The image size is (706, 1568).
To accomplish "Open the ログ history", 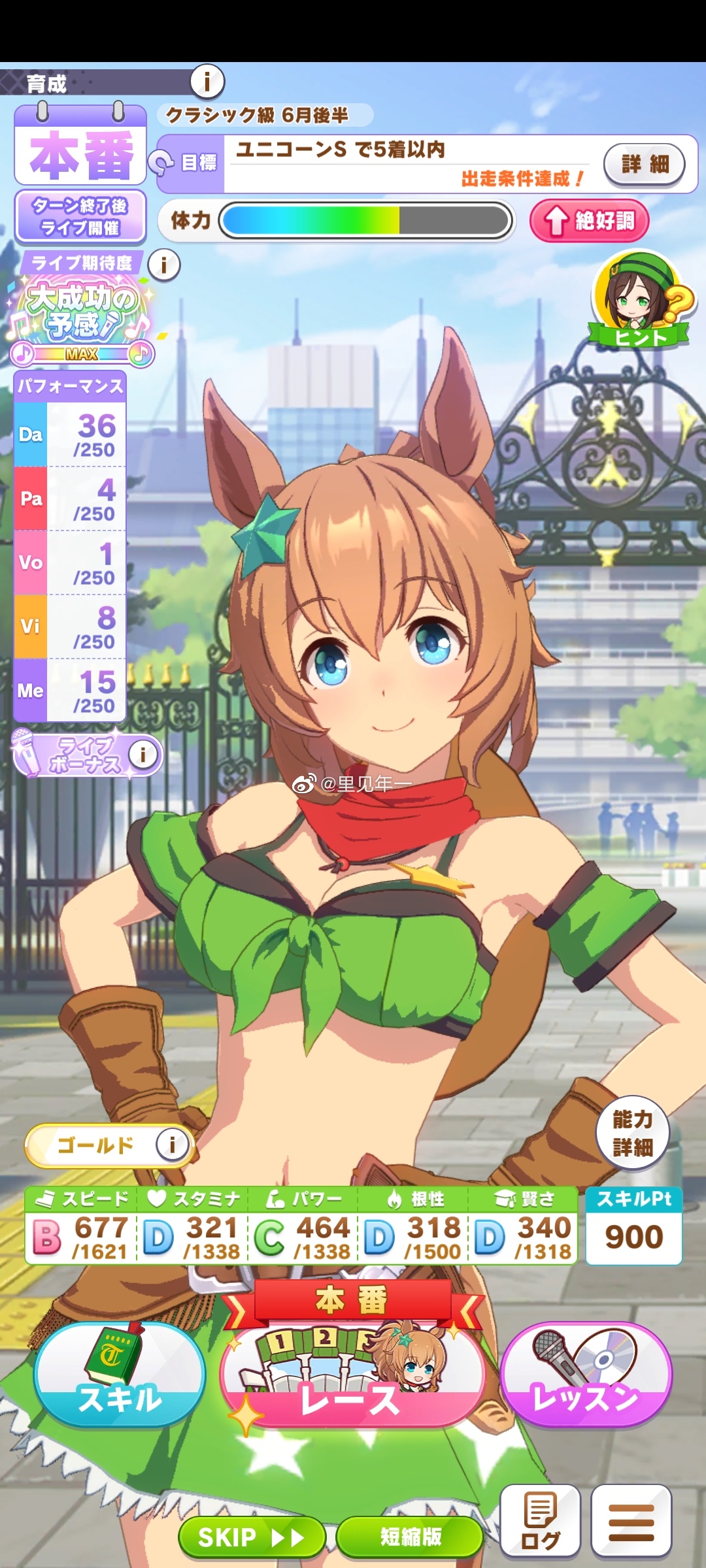I will 540,1520.
